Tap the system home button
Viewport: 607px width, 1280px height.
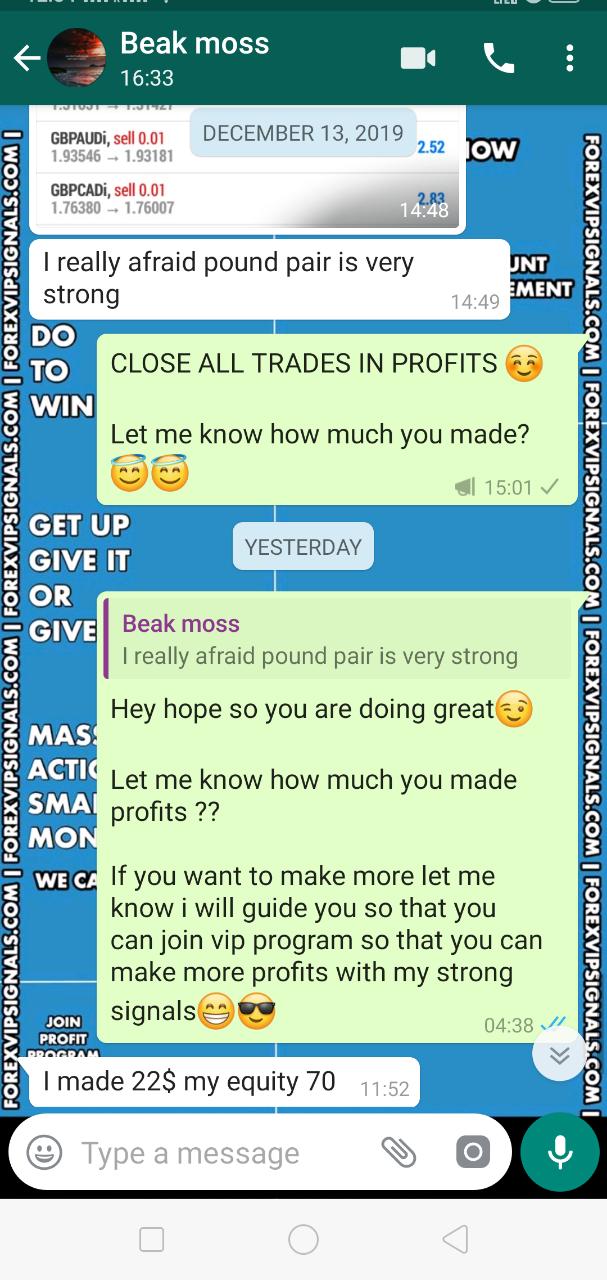pos(303,1240)
